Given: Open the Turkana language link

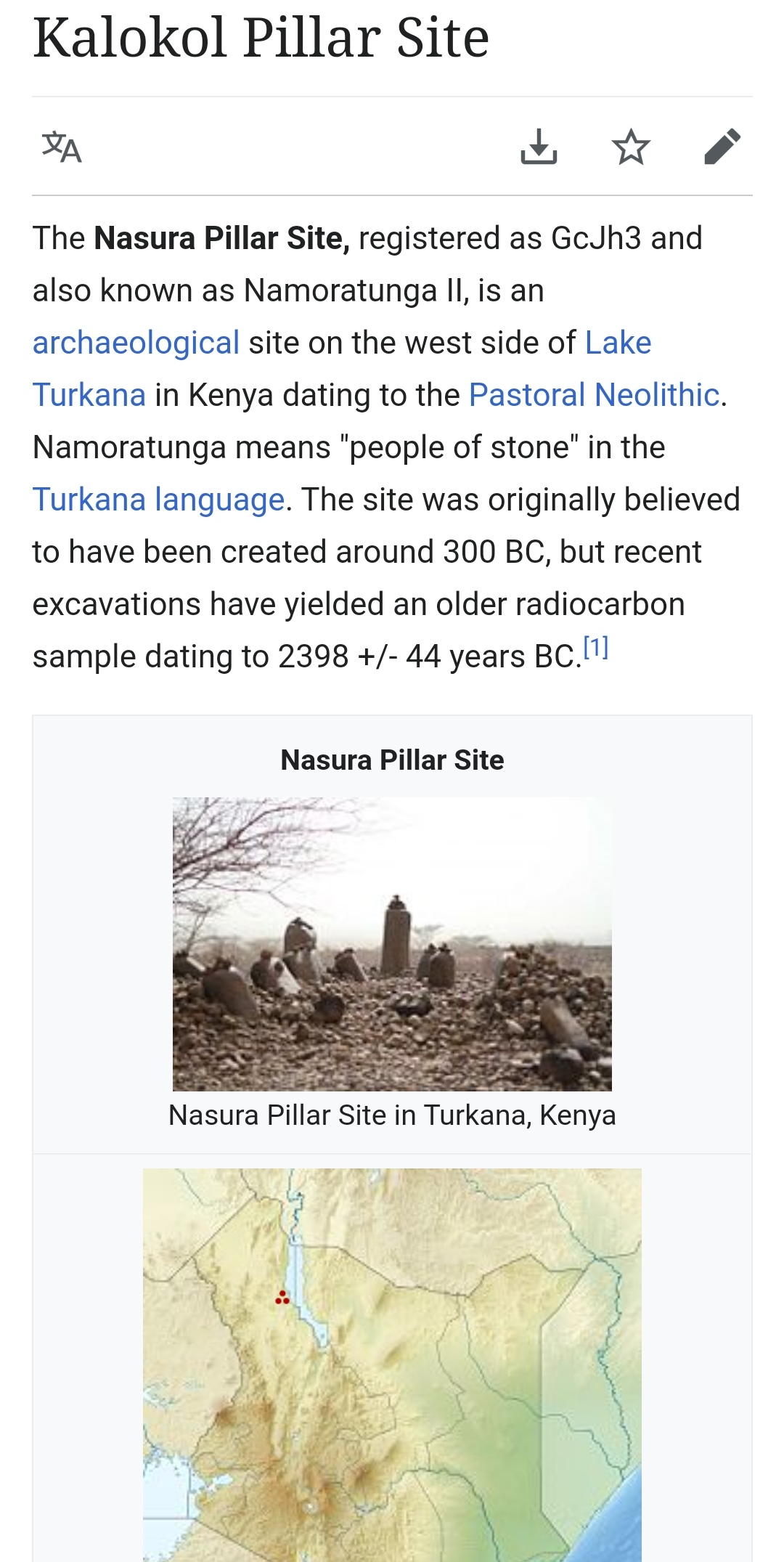Looking at the screenshot, I should coord(158,500).
